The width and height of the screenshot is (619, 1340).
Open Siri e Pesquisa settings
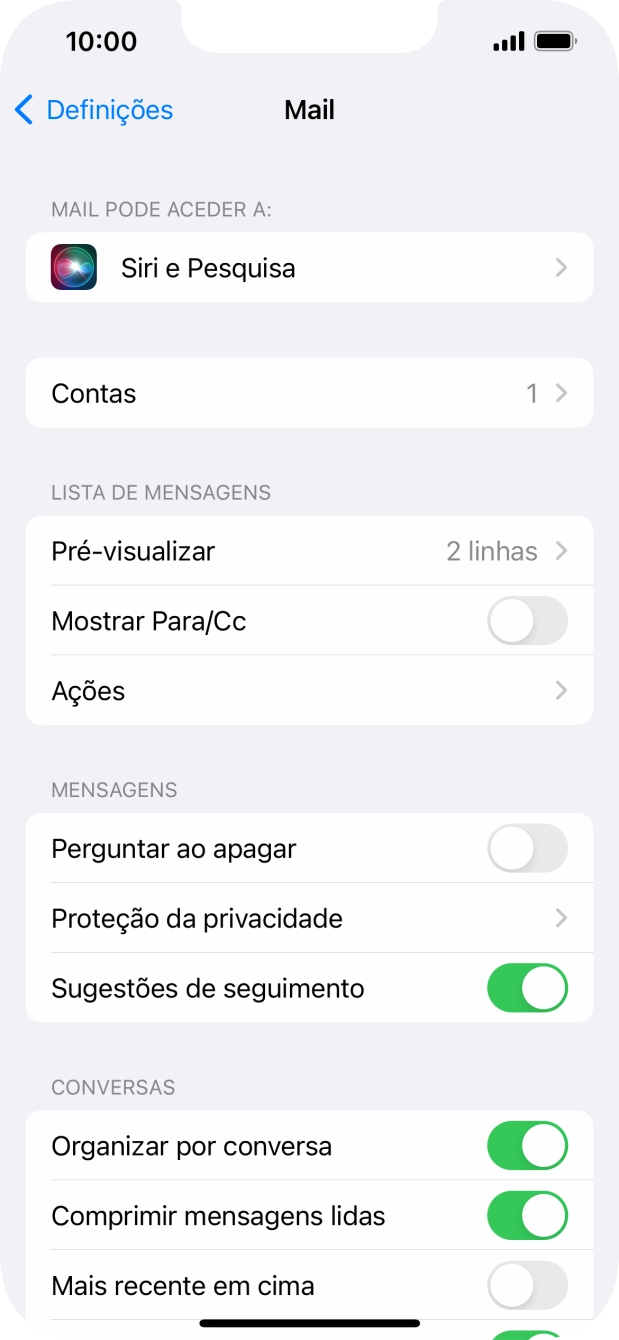[309, 268]
